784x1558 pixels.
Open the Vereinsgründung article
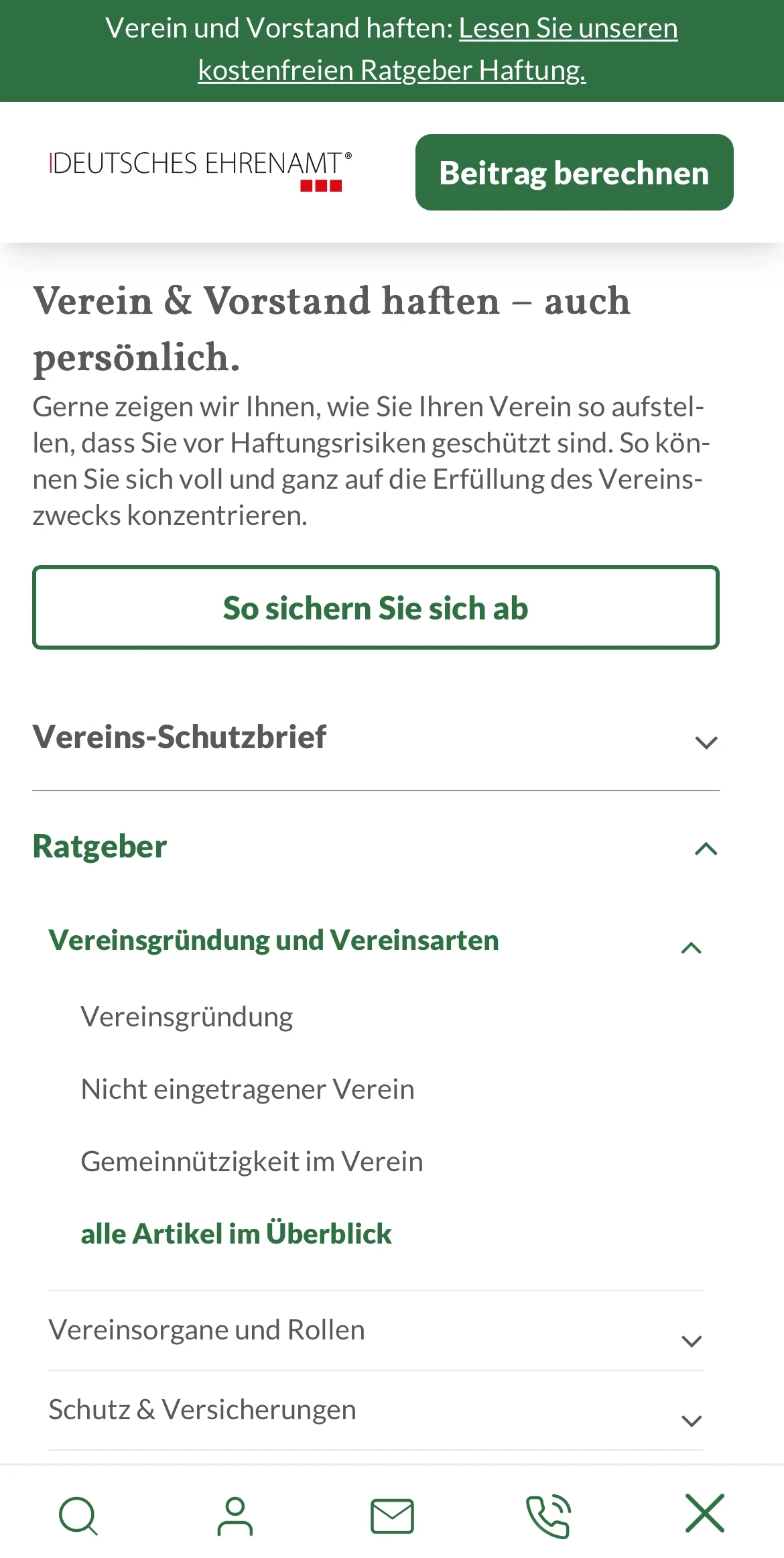tap(187, 1017)
